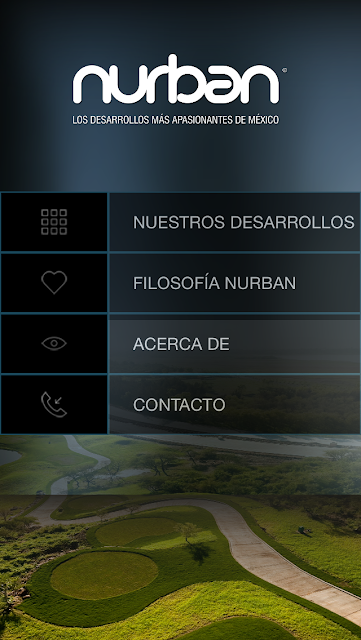
Task: Open Nuestros Desarrollos menu item
Action: (180, 222)
